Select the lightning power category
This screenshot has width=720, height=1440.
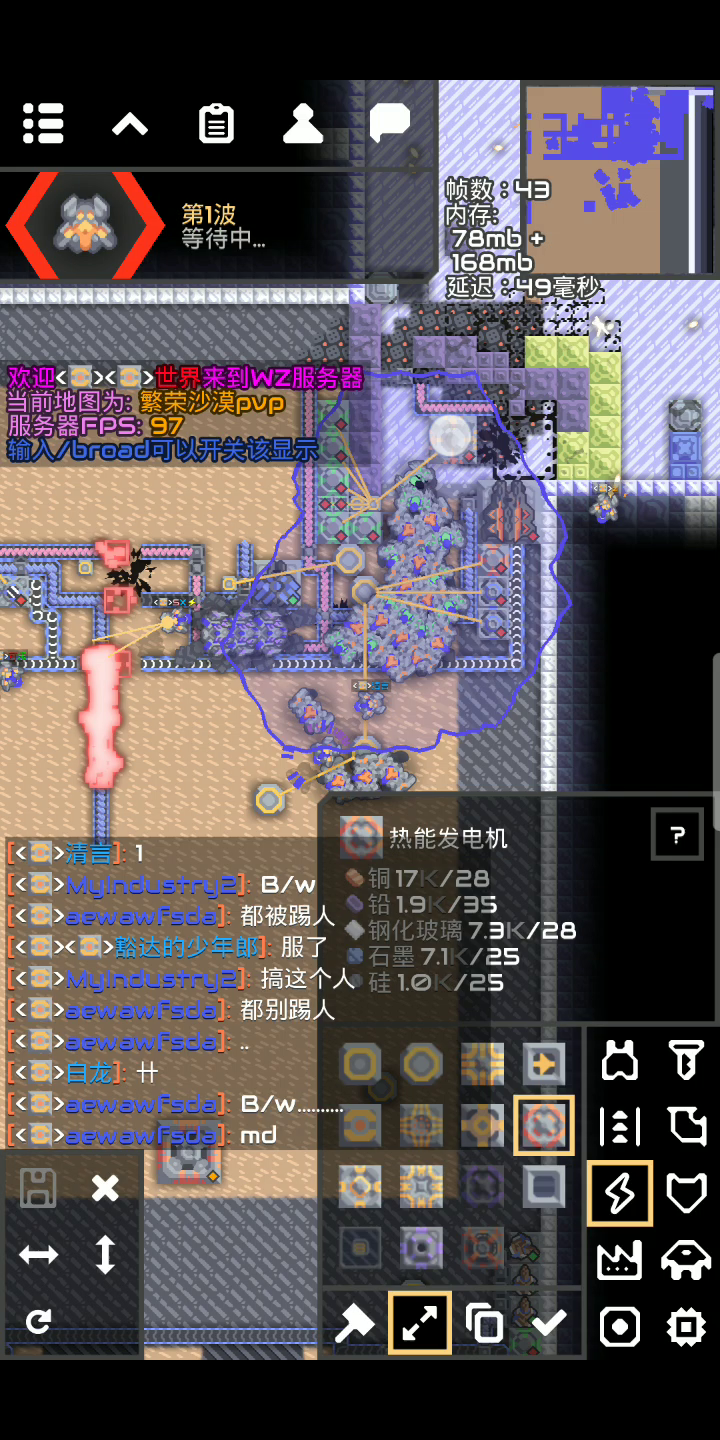click(620, 1193)
